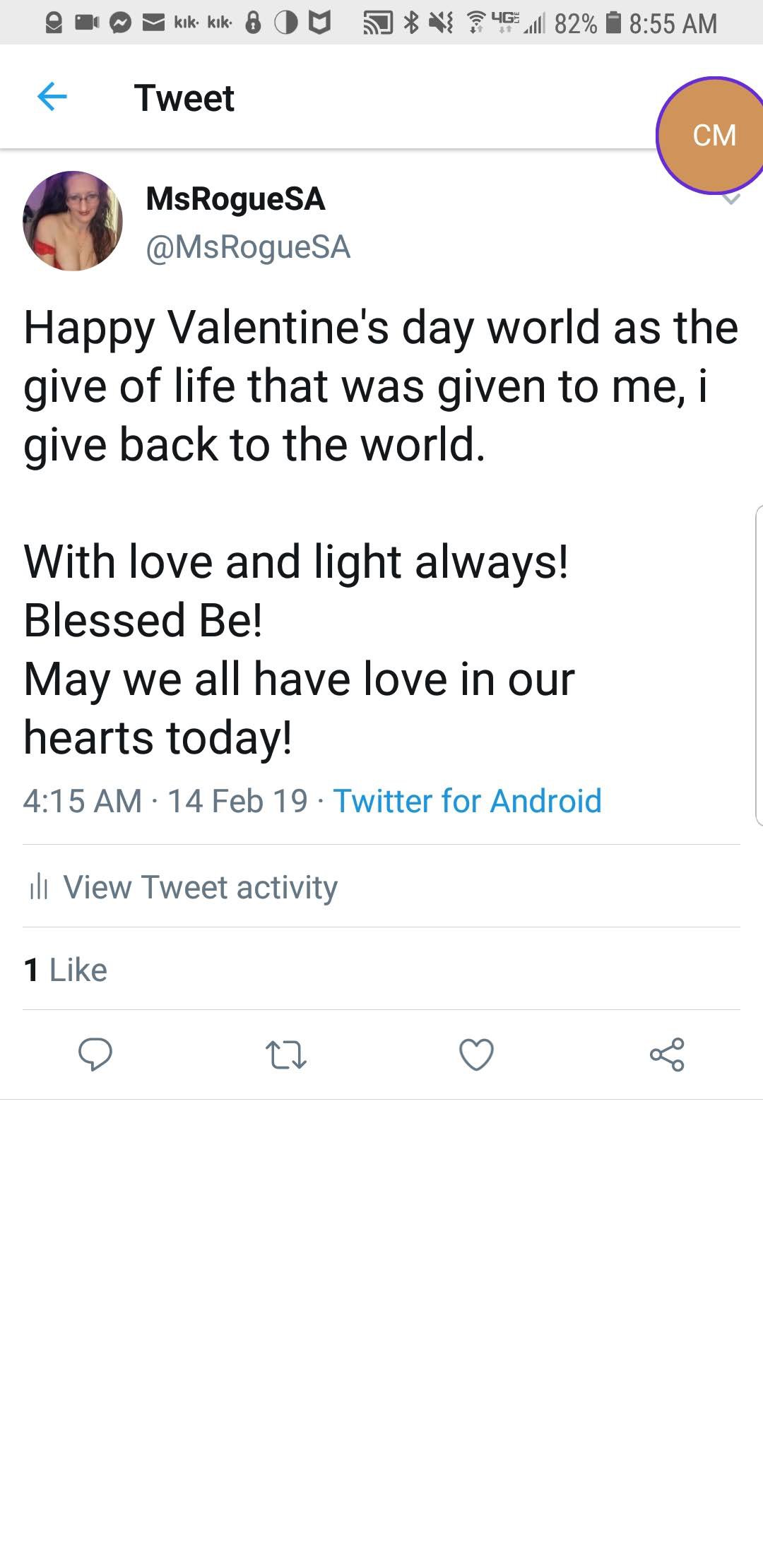Open the tweet options caret
The width and height of the screenshot is (763, 1568).
(732, 201)
